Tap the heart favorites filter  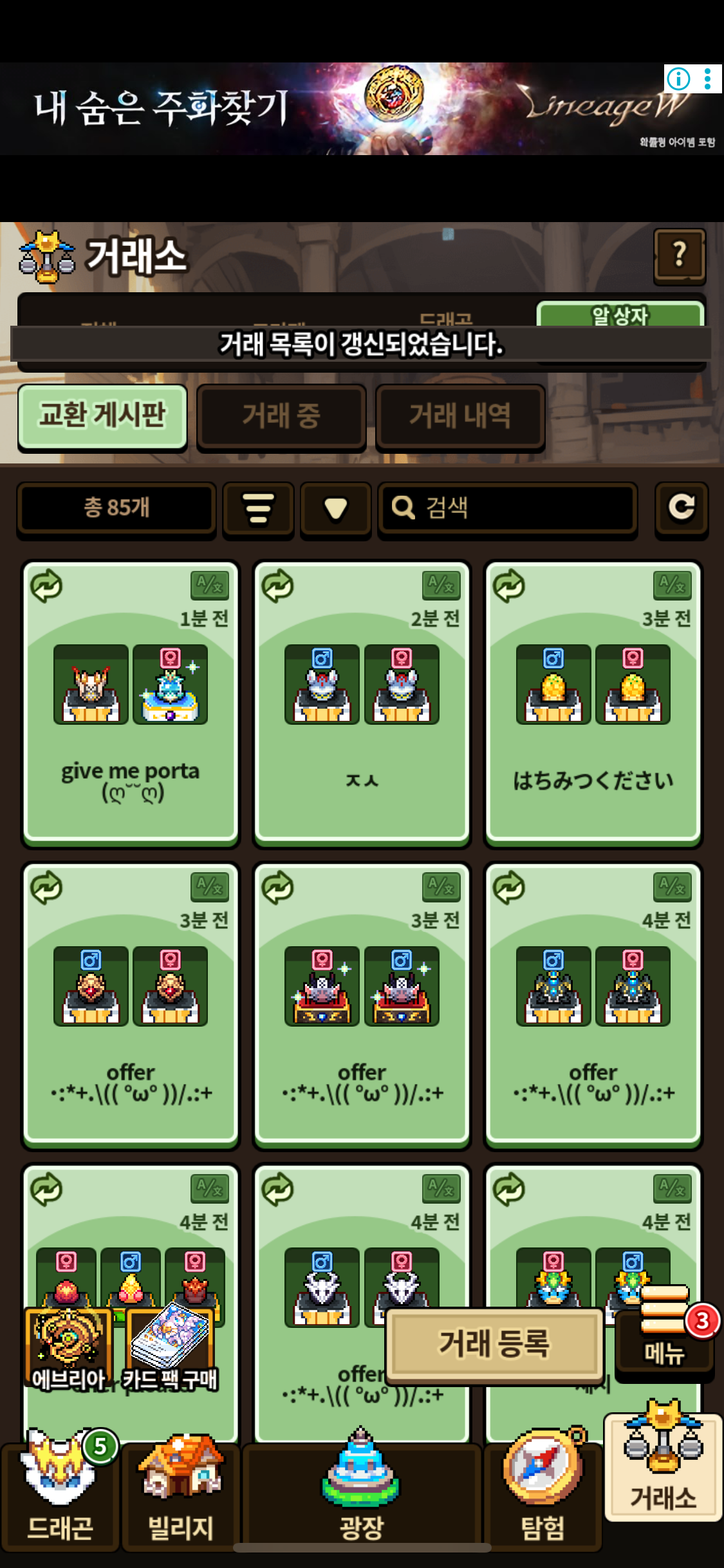335,509
